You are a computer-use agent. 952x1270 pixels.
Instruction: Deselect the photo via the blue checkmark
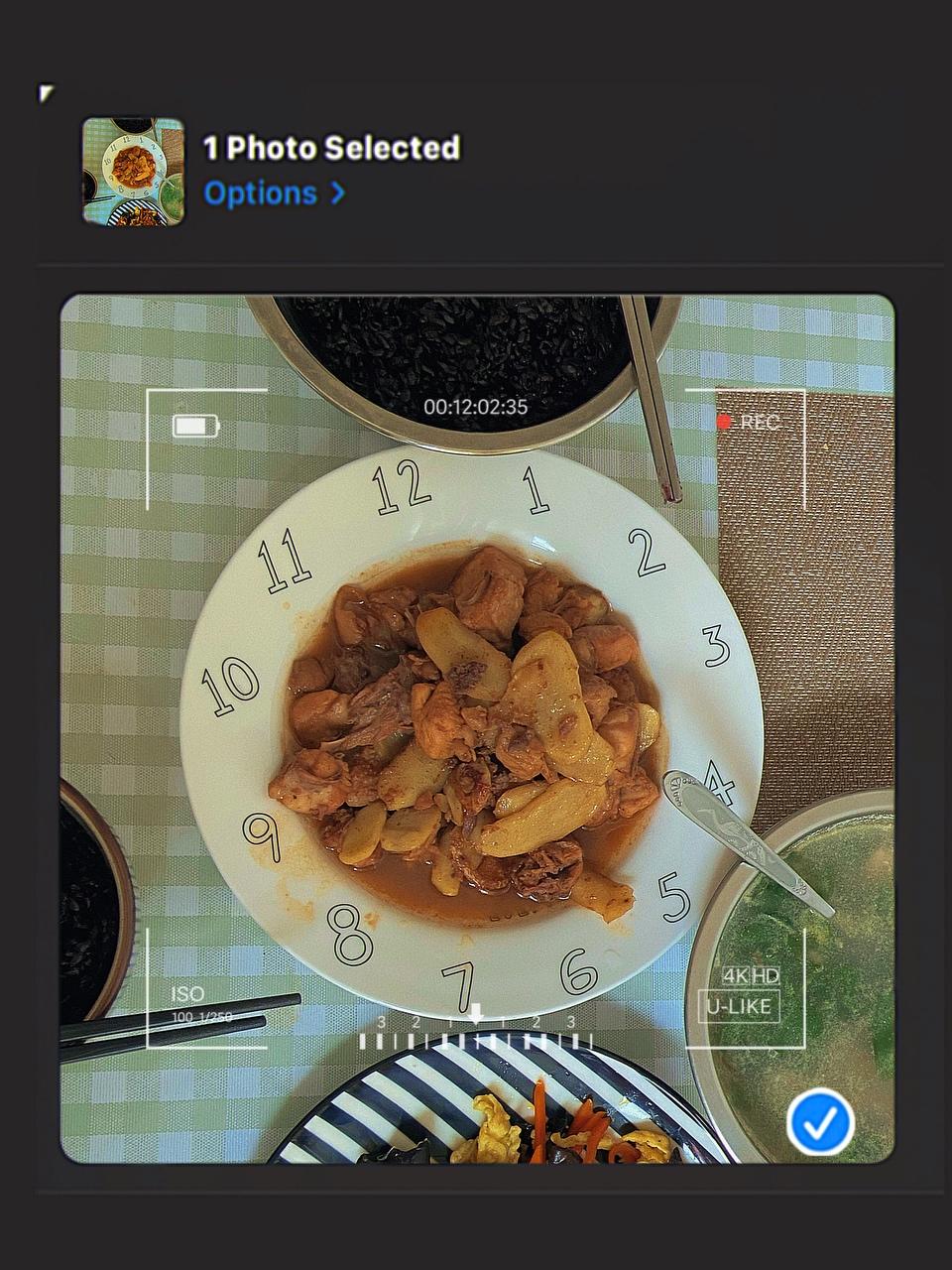click(820, 1123)
